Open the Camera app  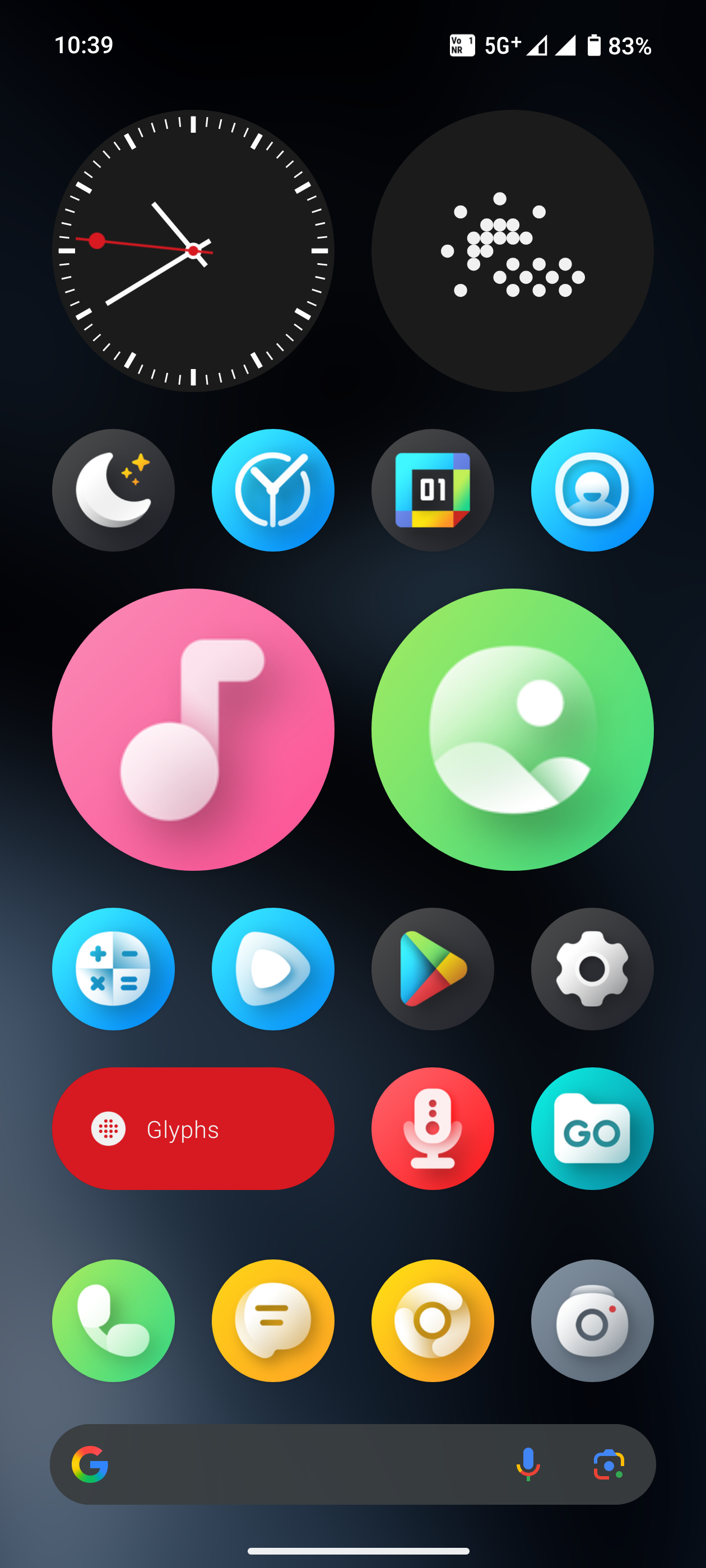592,1320
